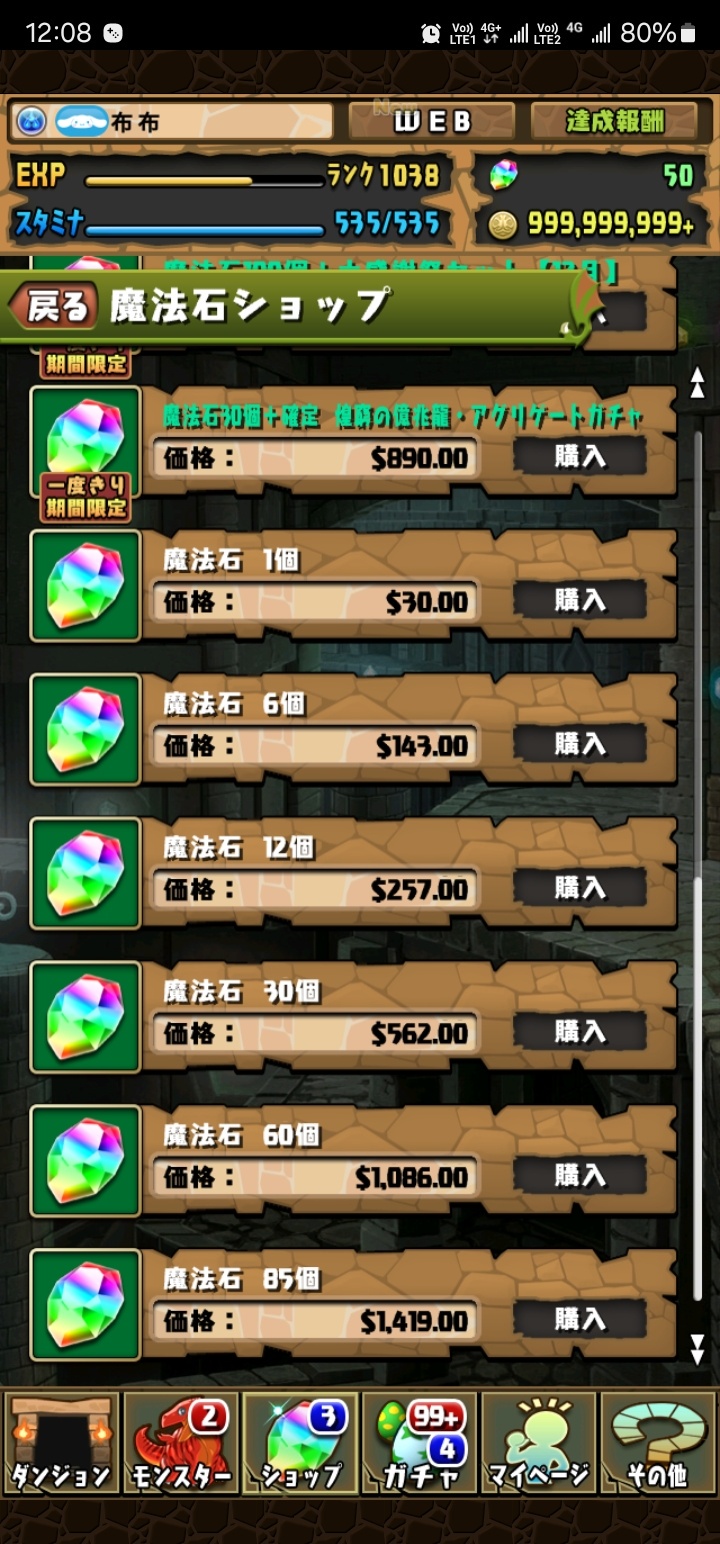Select the ショップ tab
The height and width of the screenshot is (1544, 720).
(x=300, y=1444)
